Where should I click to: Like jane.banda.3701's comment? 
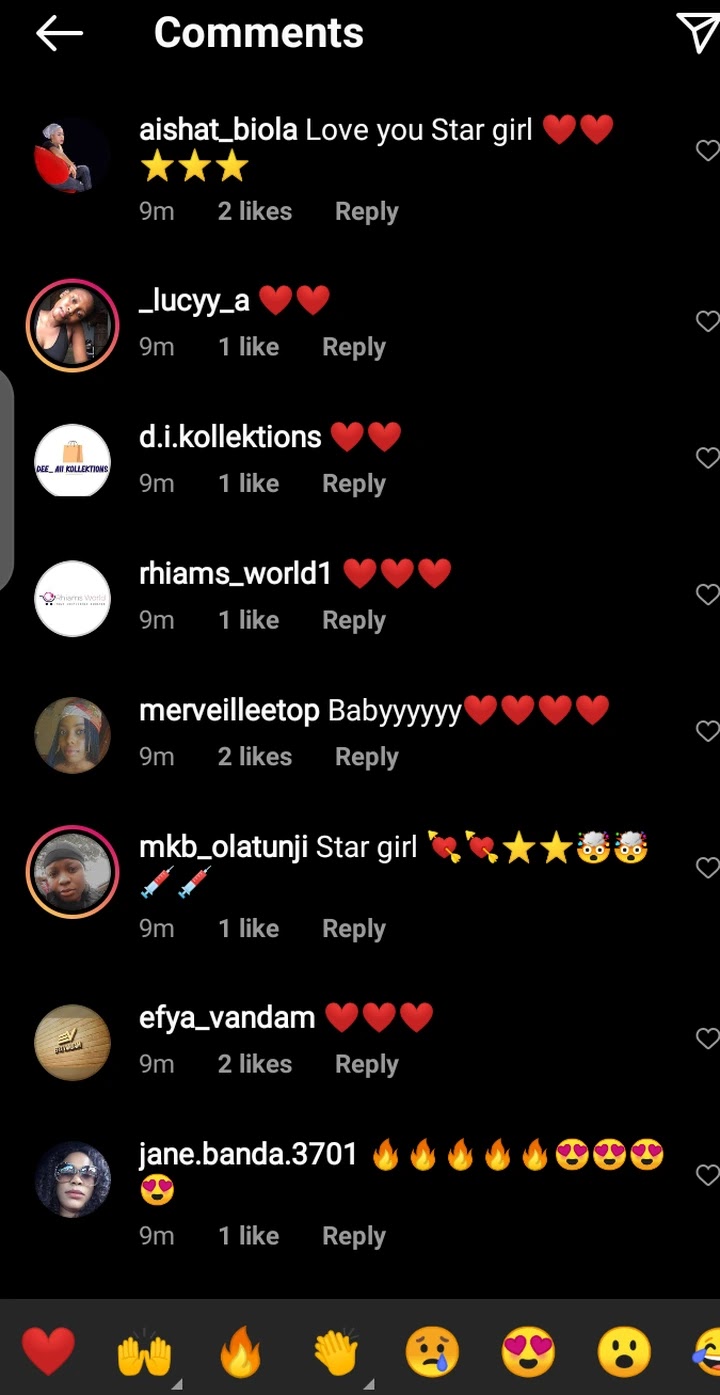click(x=707, y=1175)
